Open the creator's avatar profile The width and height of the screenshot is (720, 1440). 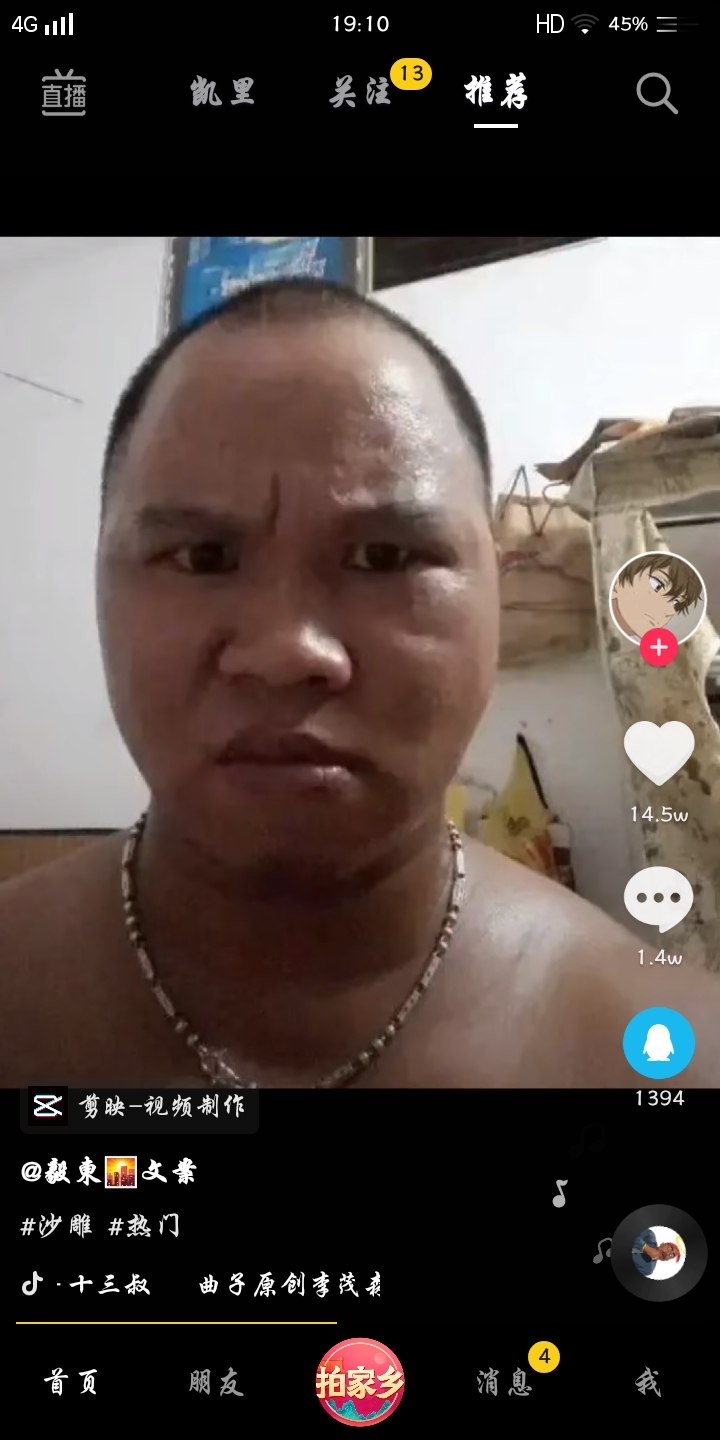[657, 598]
